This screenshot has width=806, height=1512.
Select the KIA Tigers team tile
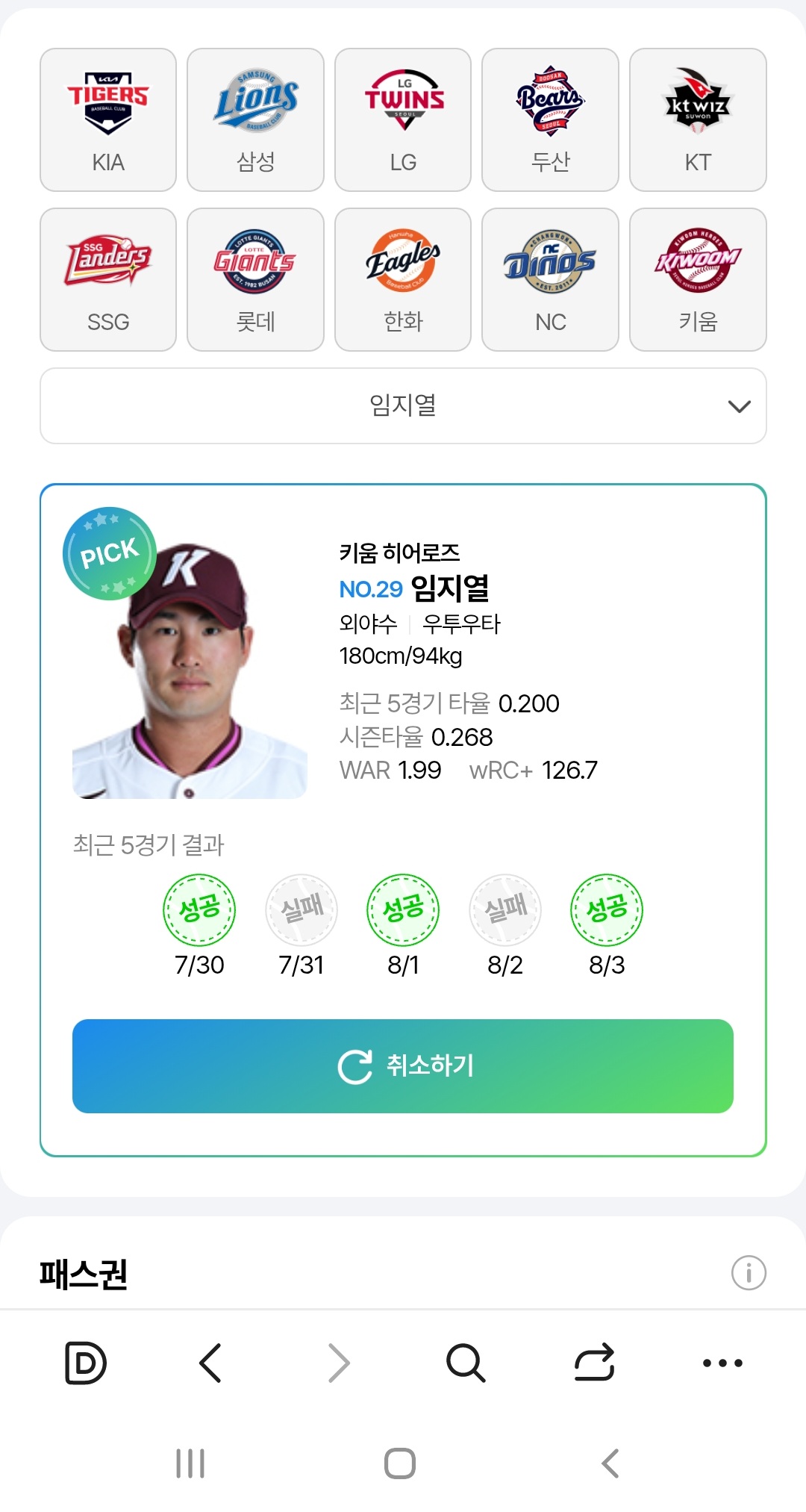(x=108, y=120)
